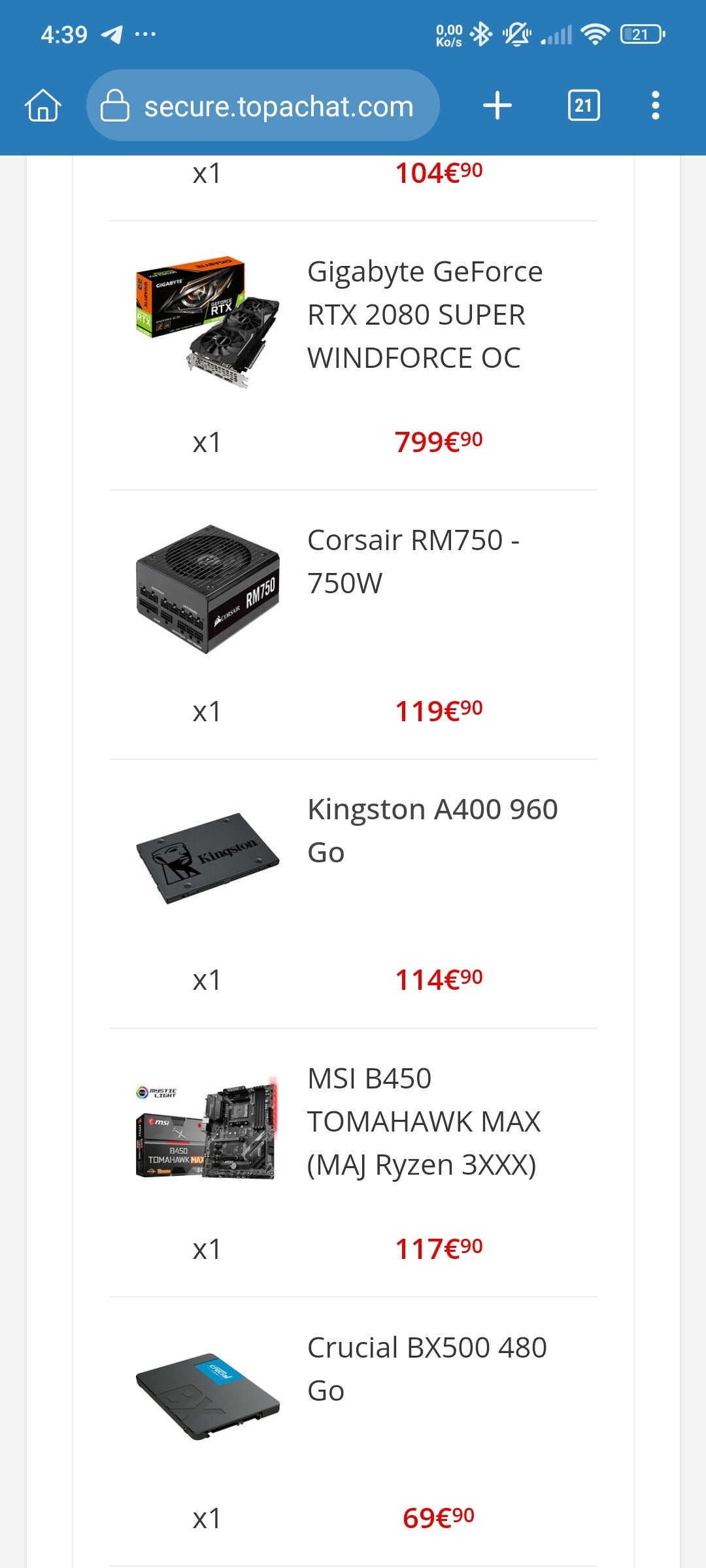The height and width of the screenshot is (1568, 706).
Task: Open the browser overflow menu
Action: coord(655,106)
